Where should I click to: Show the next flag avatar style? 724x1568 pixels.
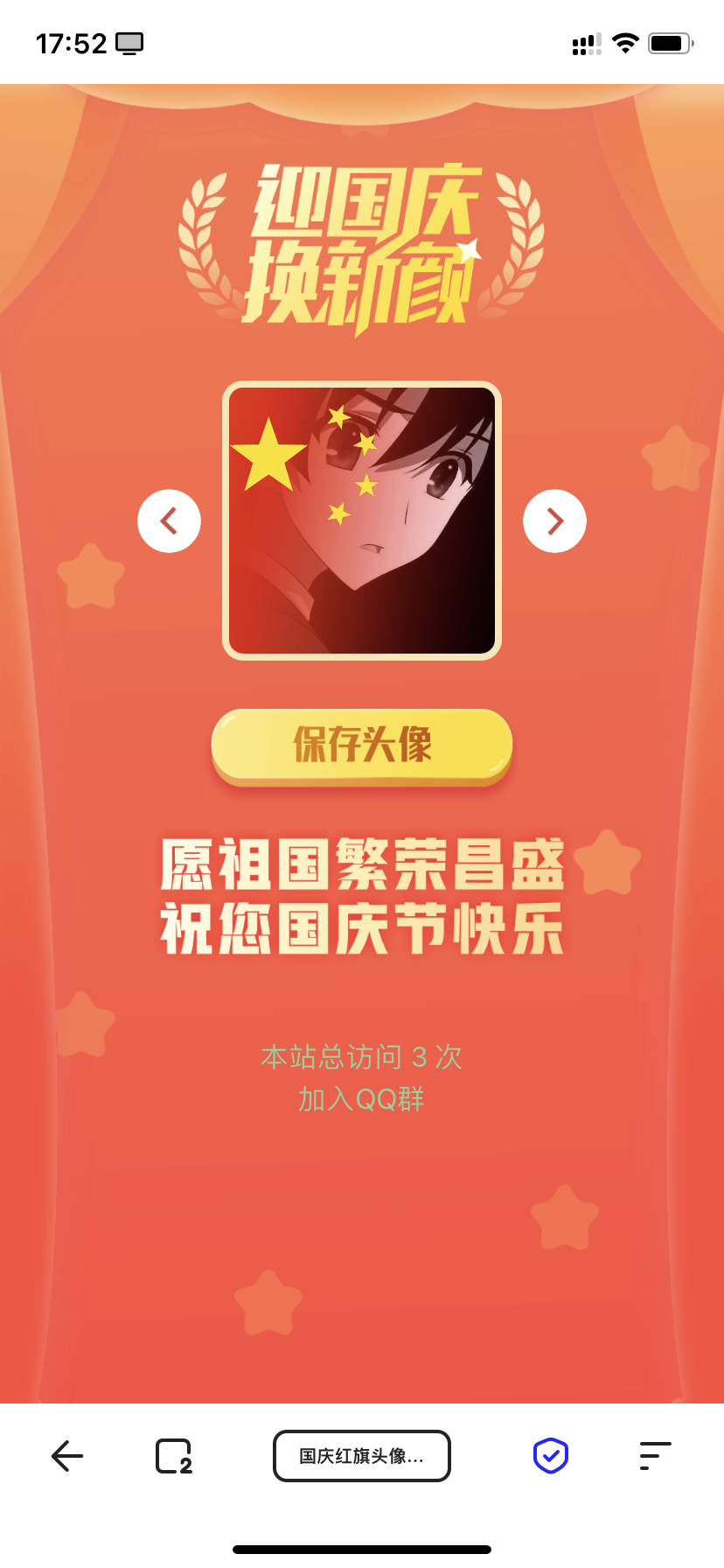click(x=554, y=521)
